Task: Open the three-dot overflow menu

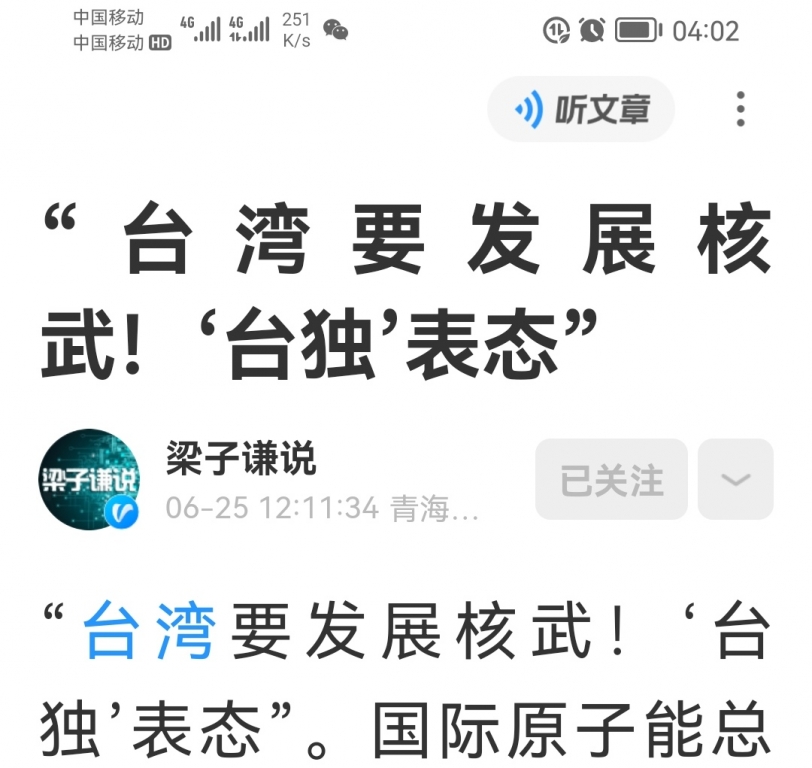Action: coord(740,109)
